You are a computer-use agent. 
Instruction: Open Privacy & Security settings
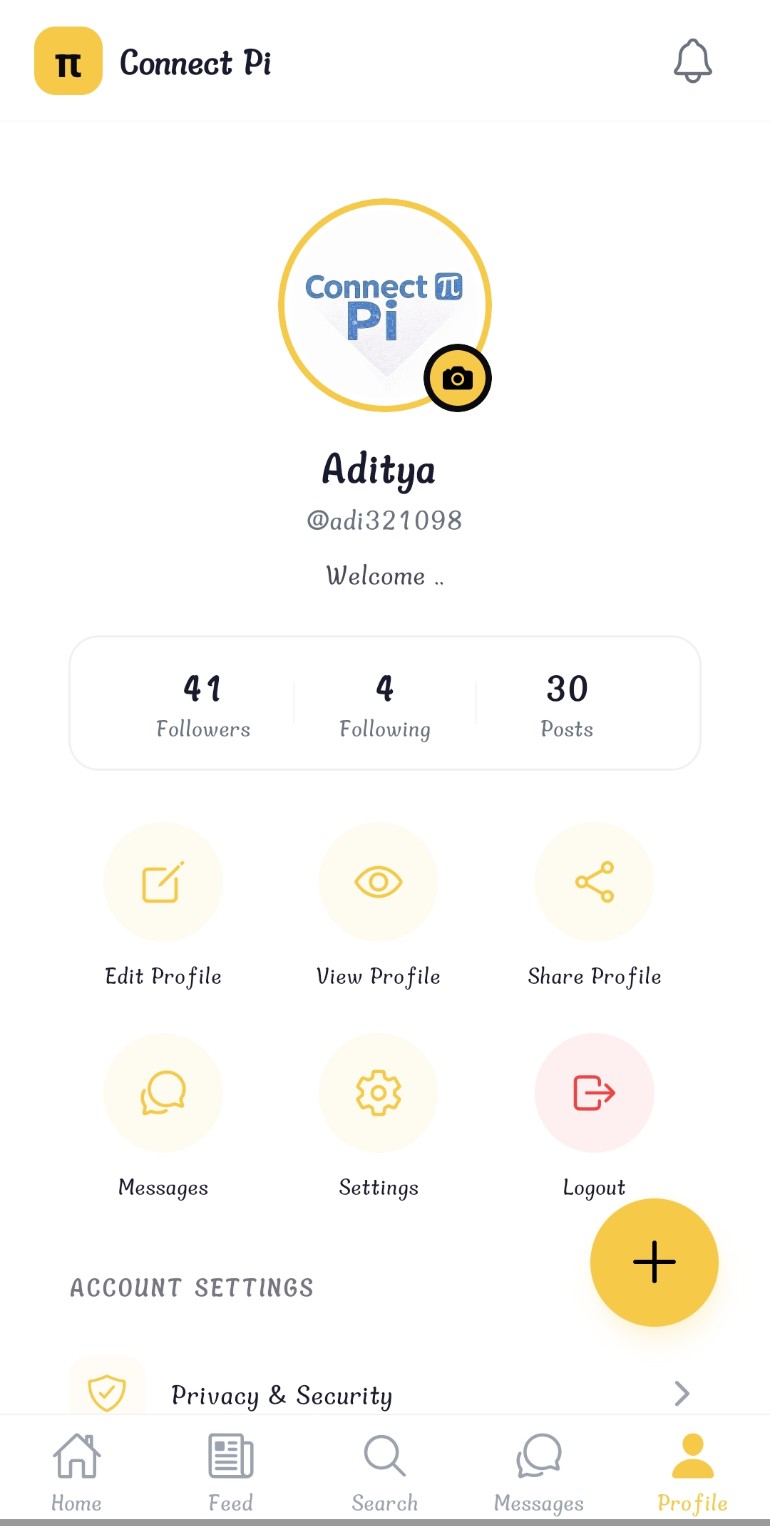click(x=380, y=1394)
